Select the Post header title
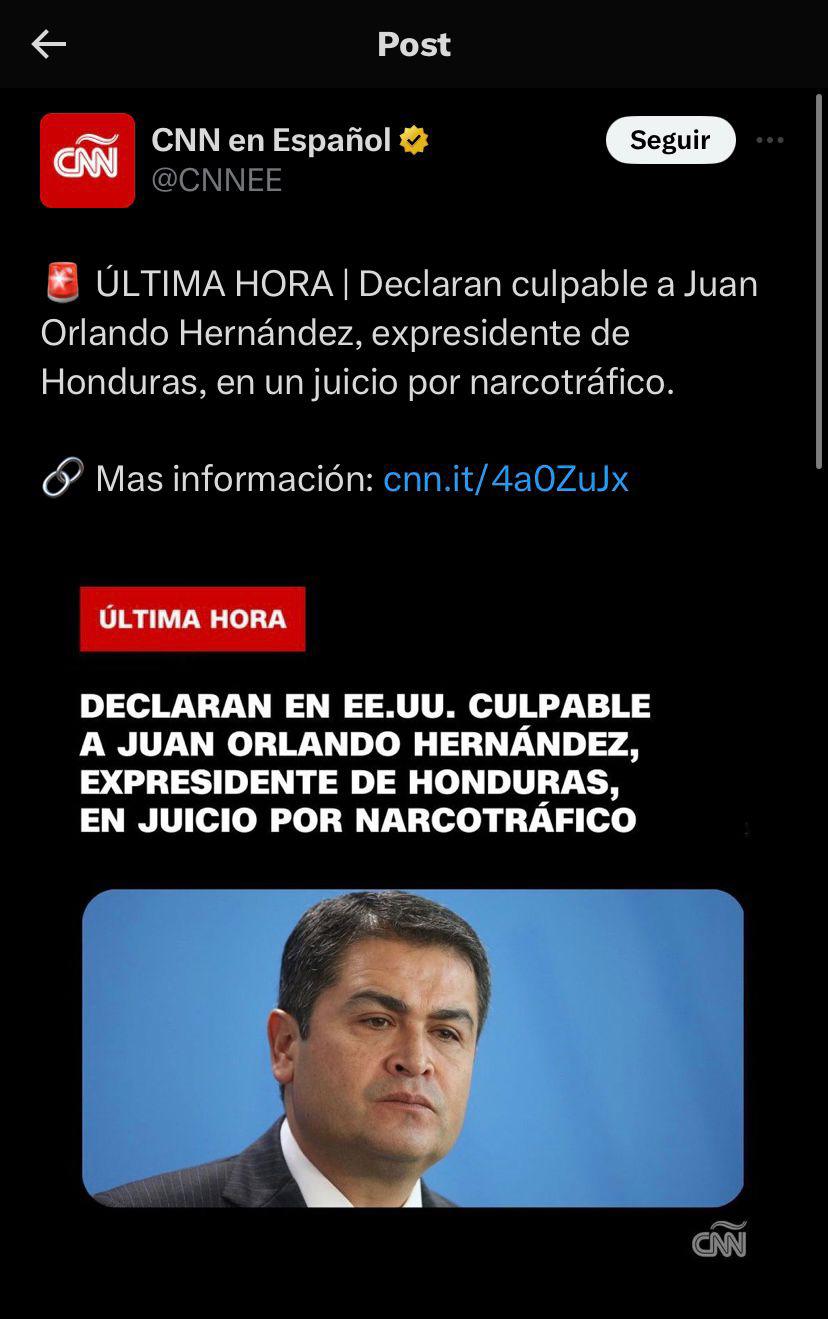The image size is (828, 1319). (413, 44)
